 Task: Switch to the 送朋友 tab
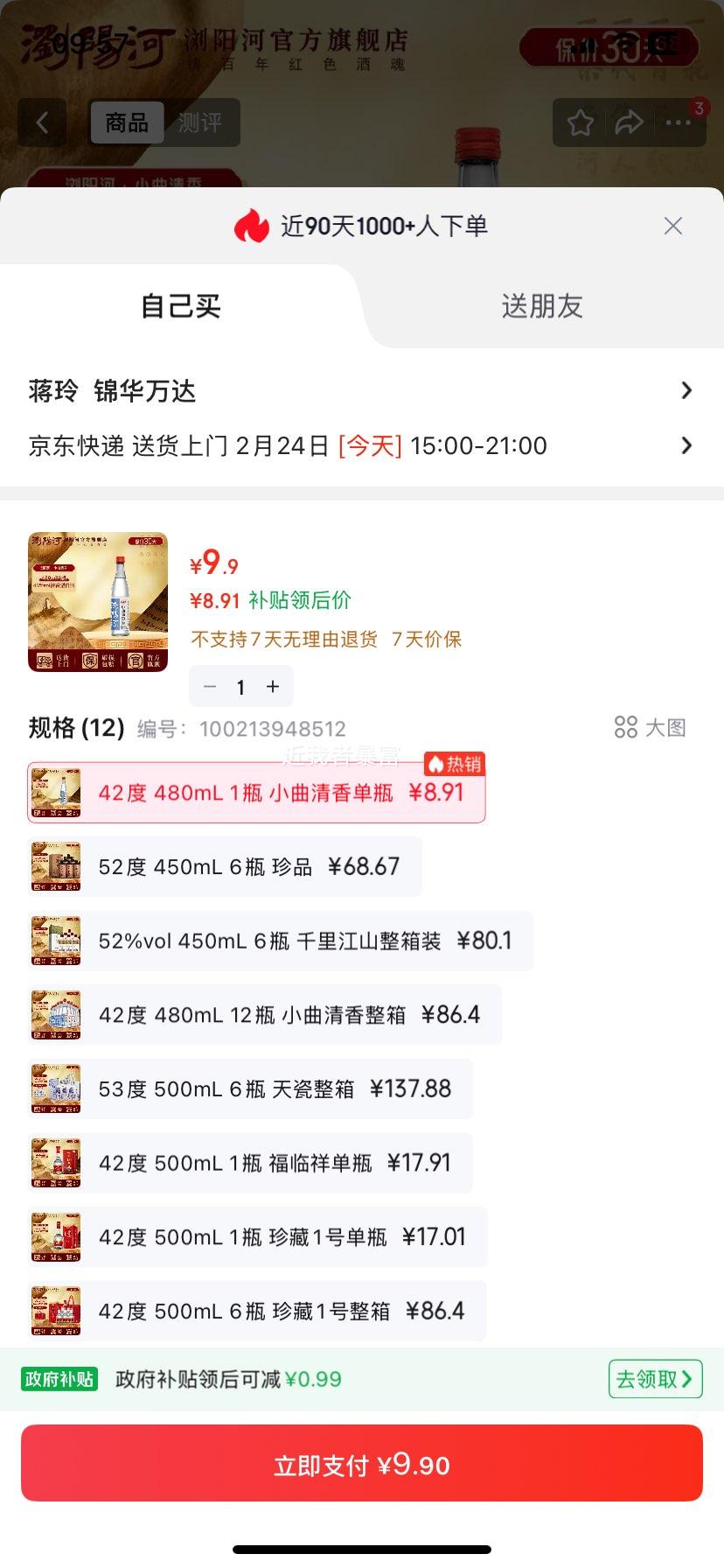click(x=541, y=306)
